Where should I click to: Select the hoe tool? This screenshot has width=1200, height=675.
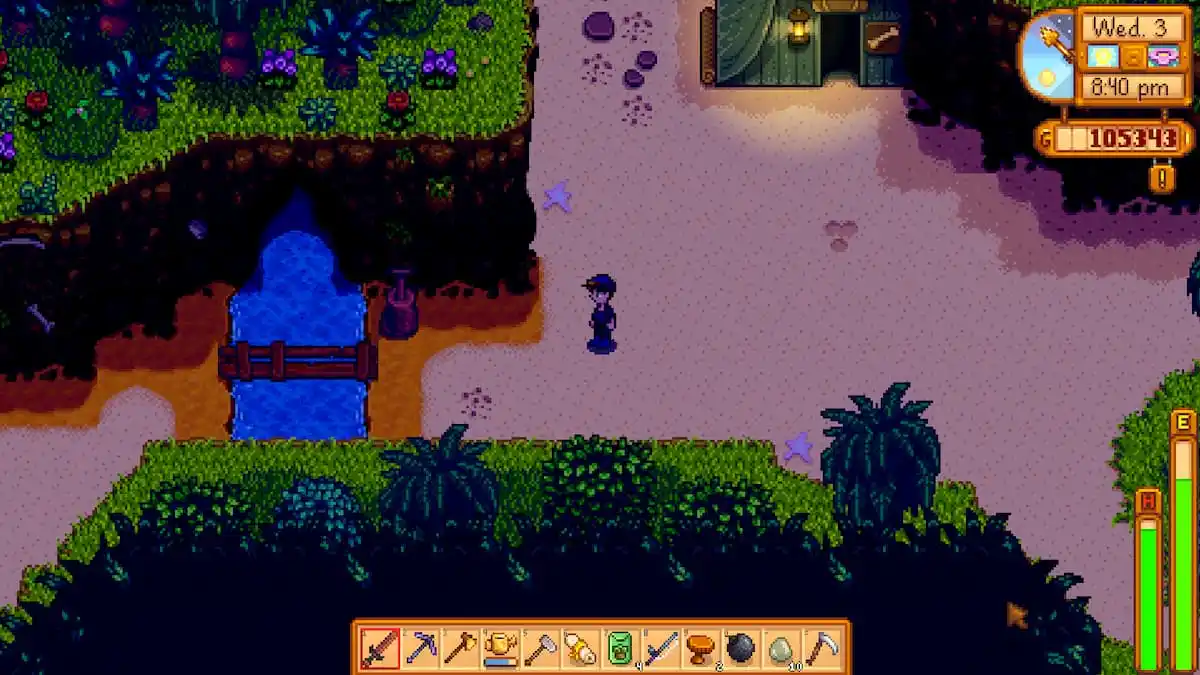click(x=541, y=649)
